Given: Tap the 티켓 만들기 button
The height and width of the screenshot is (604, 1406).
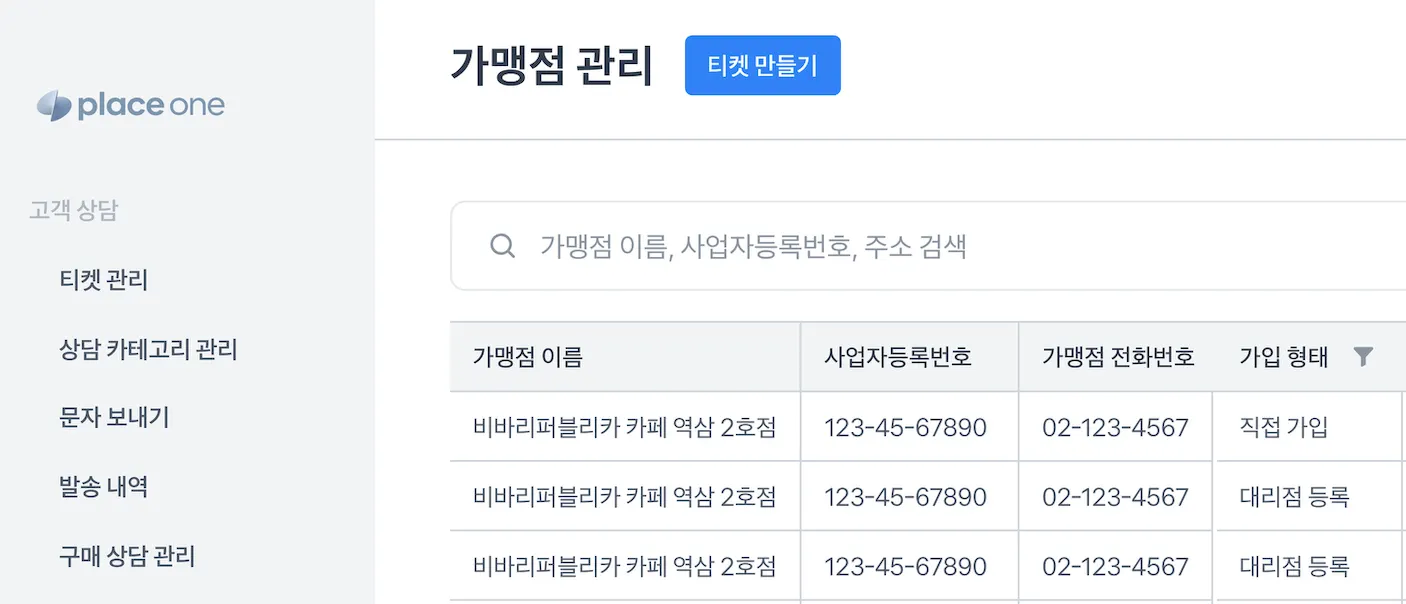Looking at the screenshot, I should (762, 66).
